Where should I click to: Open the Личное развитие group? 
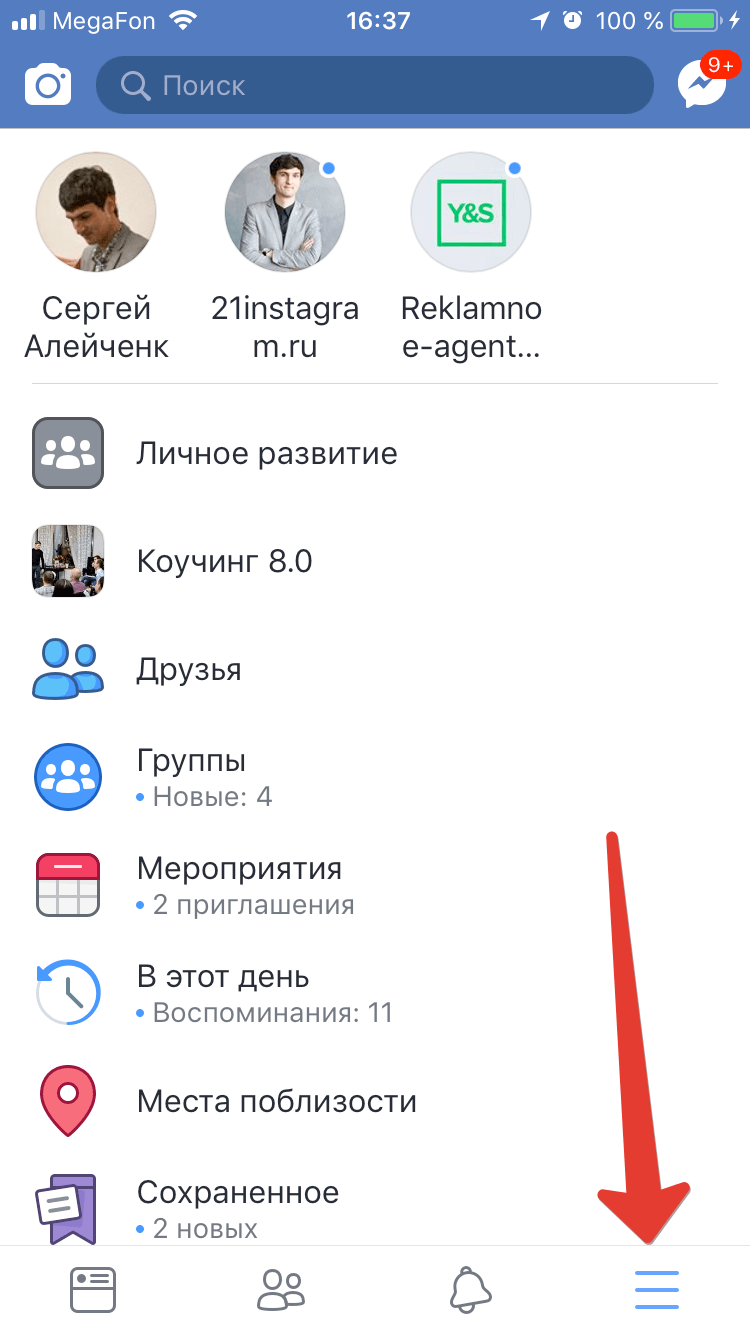(x=266, y=453)
